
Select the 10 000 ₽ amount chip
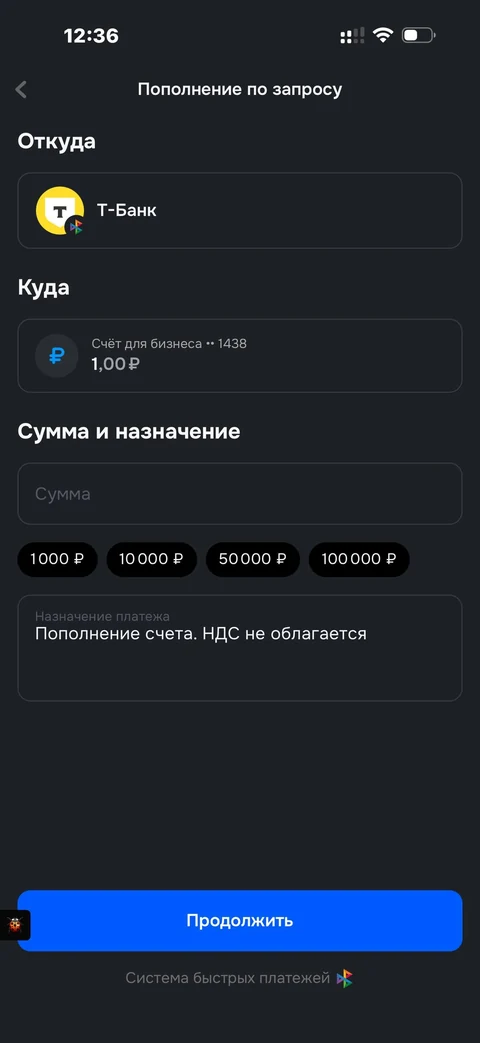coord(152,559)
